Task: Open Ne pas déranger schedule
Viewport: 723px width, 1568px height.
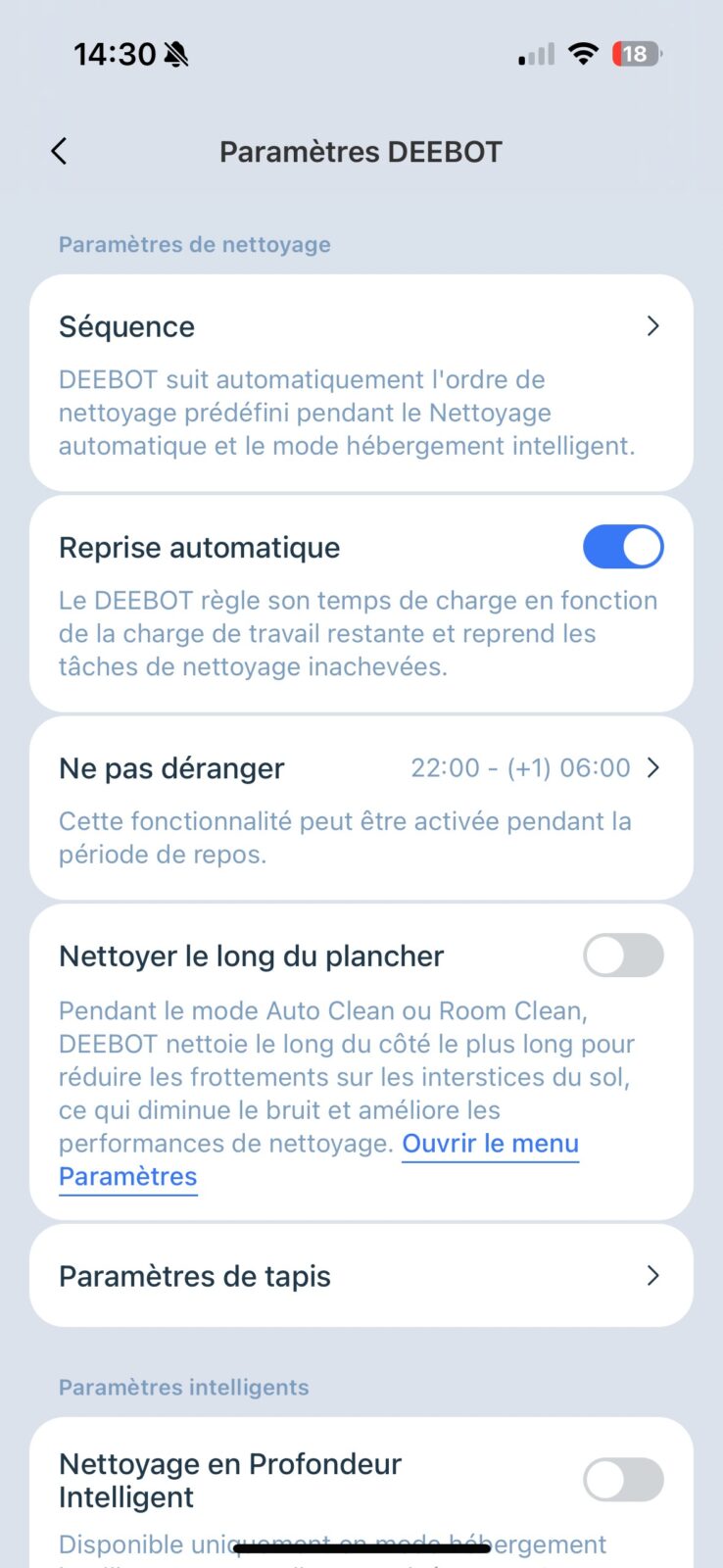Action: (x=361, y=808)
